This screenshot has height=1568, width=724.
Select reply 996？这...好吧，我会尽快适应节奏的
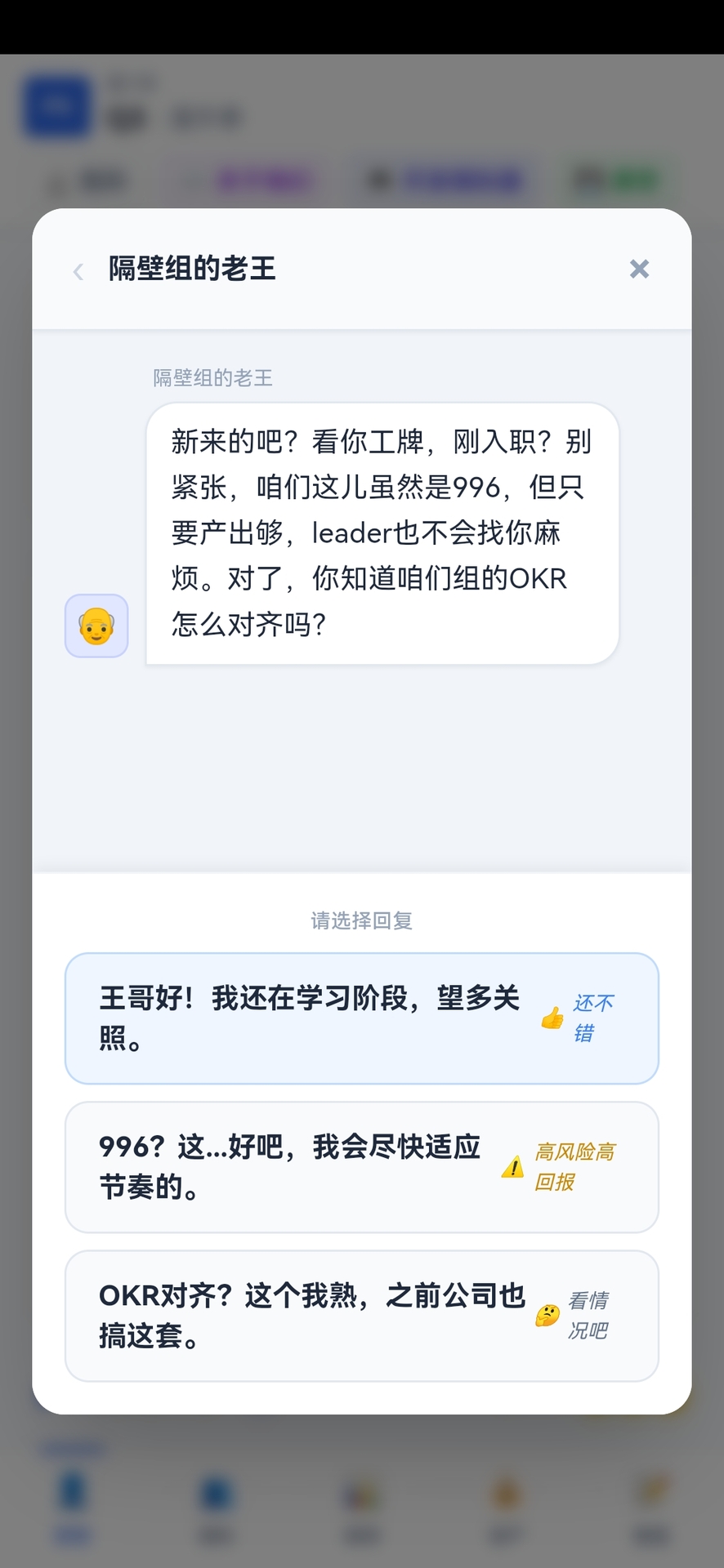[x=361, y=1167]
